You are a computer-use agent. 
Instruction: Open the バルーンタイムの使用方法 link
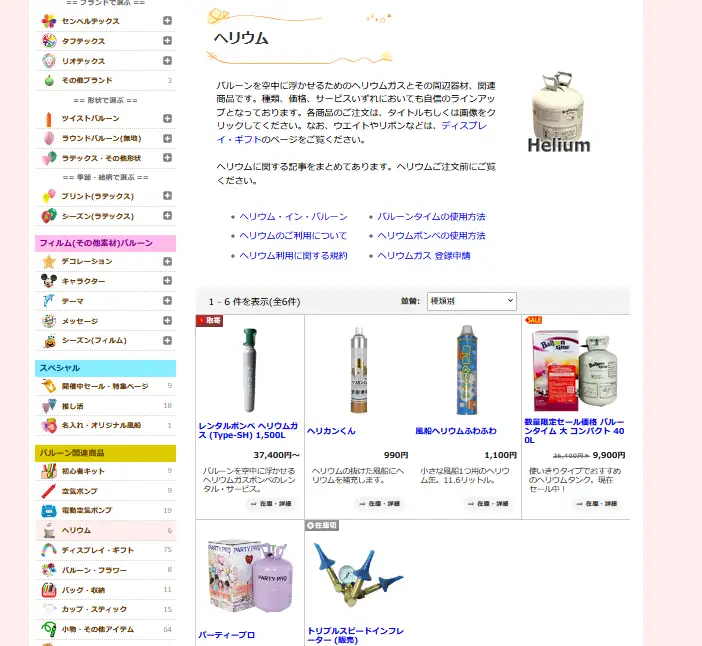pyautogui.click(x=431, y=216)
